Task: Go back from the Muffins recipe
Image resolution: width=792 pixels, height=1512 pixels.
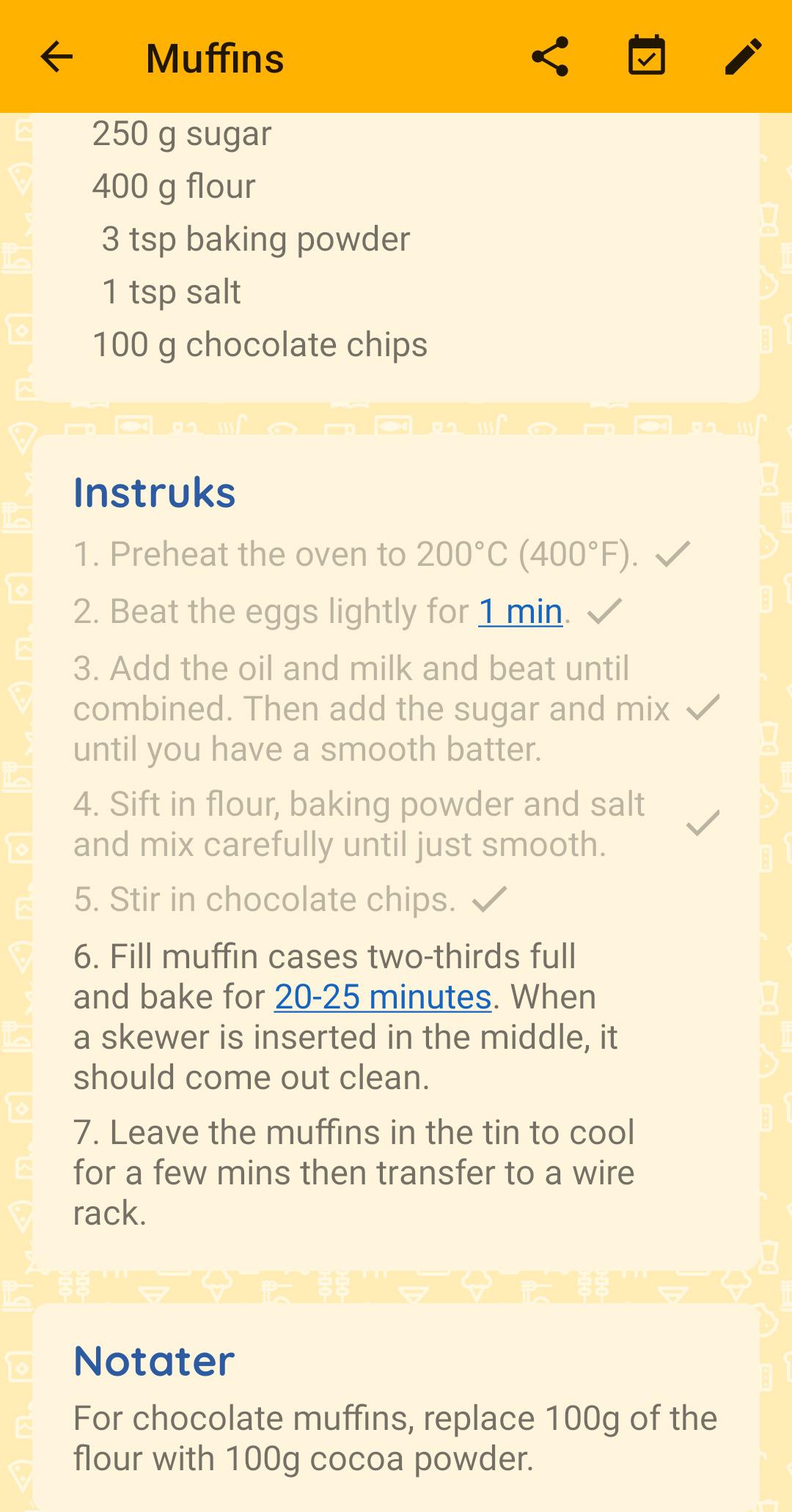Action: pyautogui.click(x=56, y=57)
